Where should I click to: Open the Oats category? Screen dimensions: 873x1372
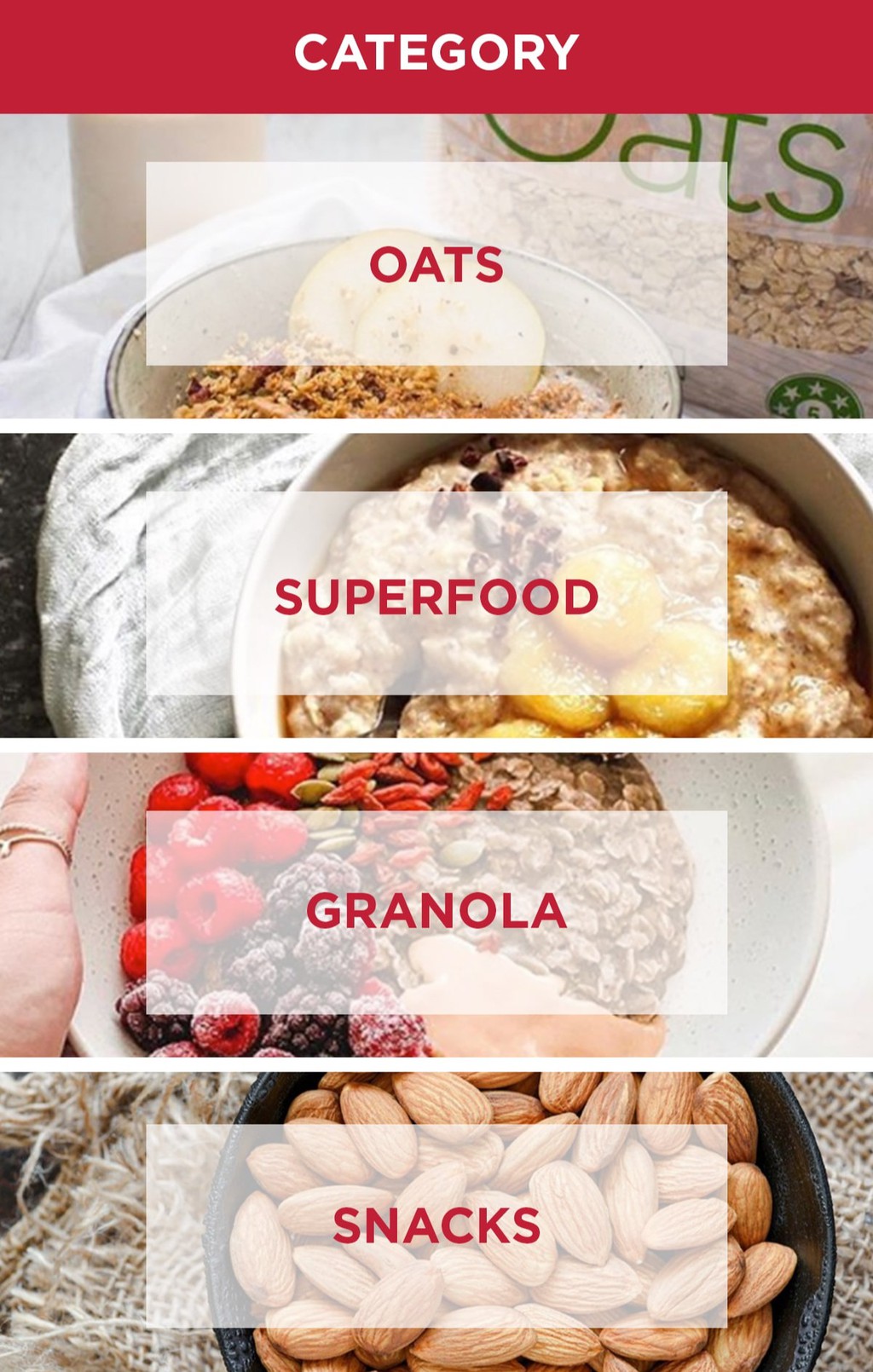(x=436, y=264)
